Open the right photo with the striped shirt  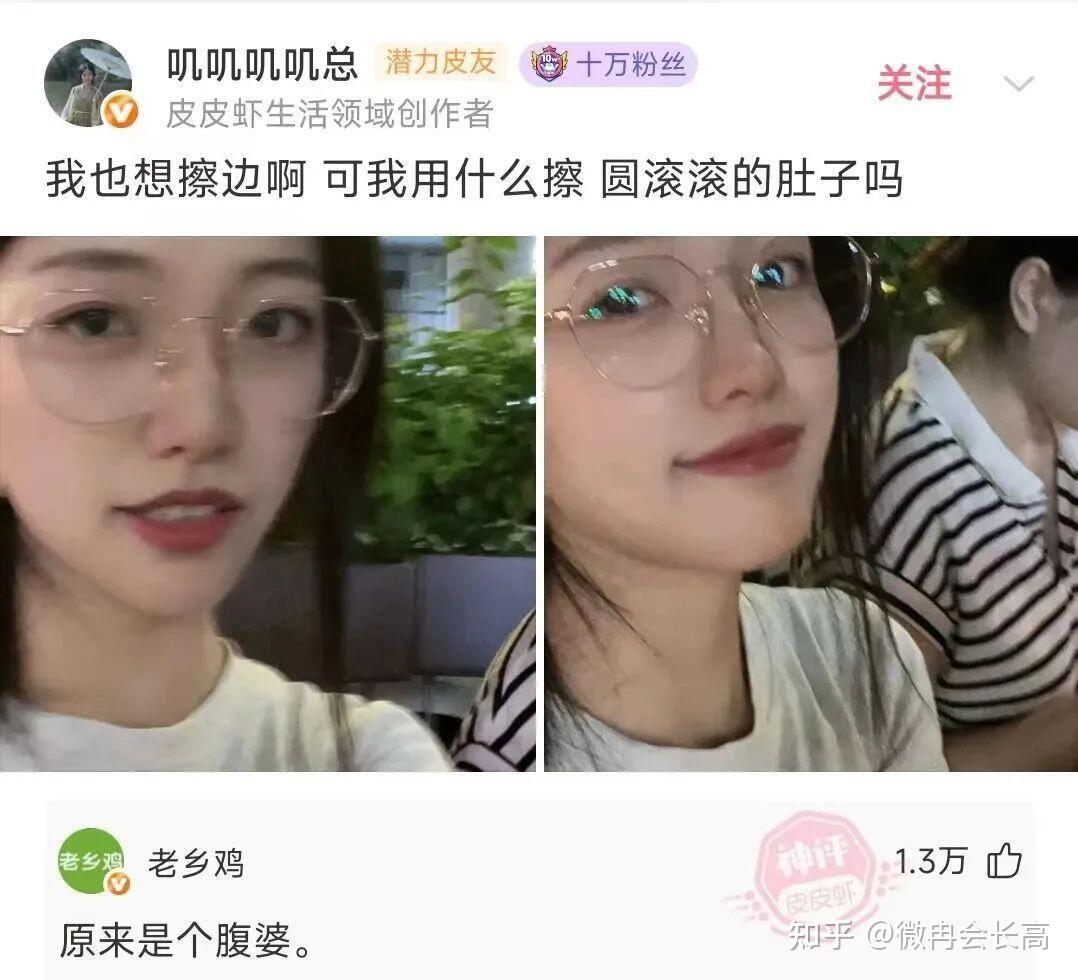[810, 503]
